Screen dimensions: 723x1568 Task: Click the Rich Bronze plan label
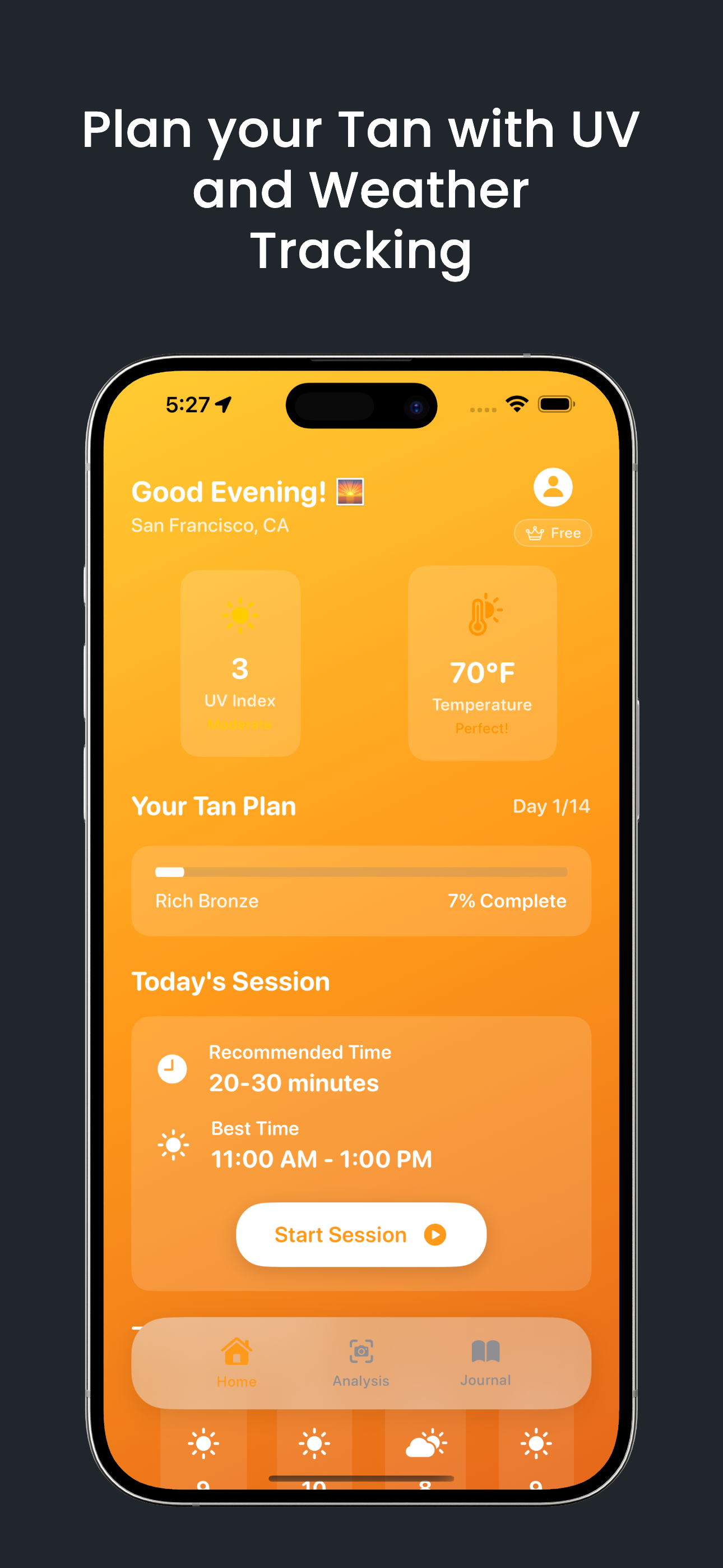coord(207,901)
